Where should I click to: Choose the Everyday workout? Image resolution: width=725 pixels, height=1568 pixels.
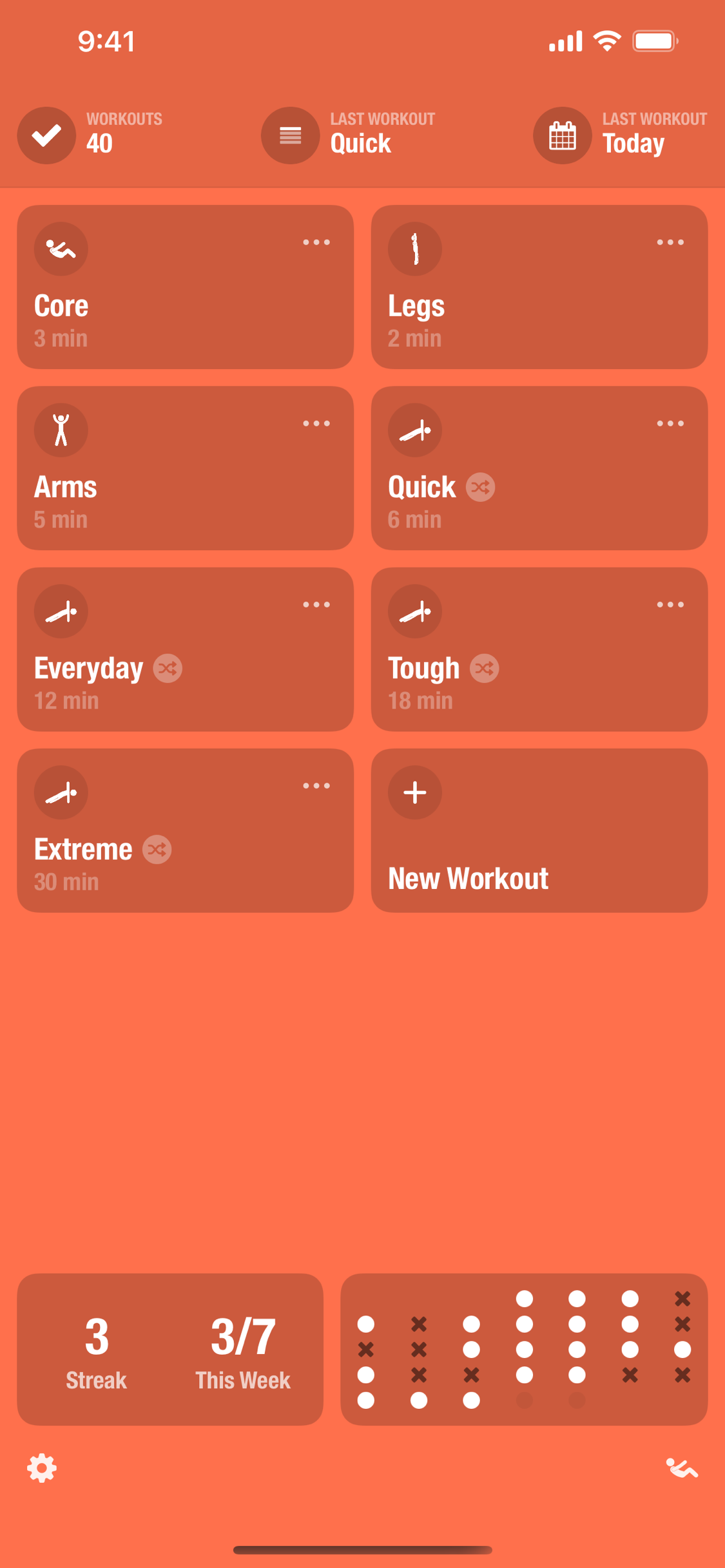185,649
